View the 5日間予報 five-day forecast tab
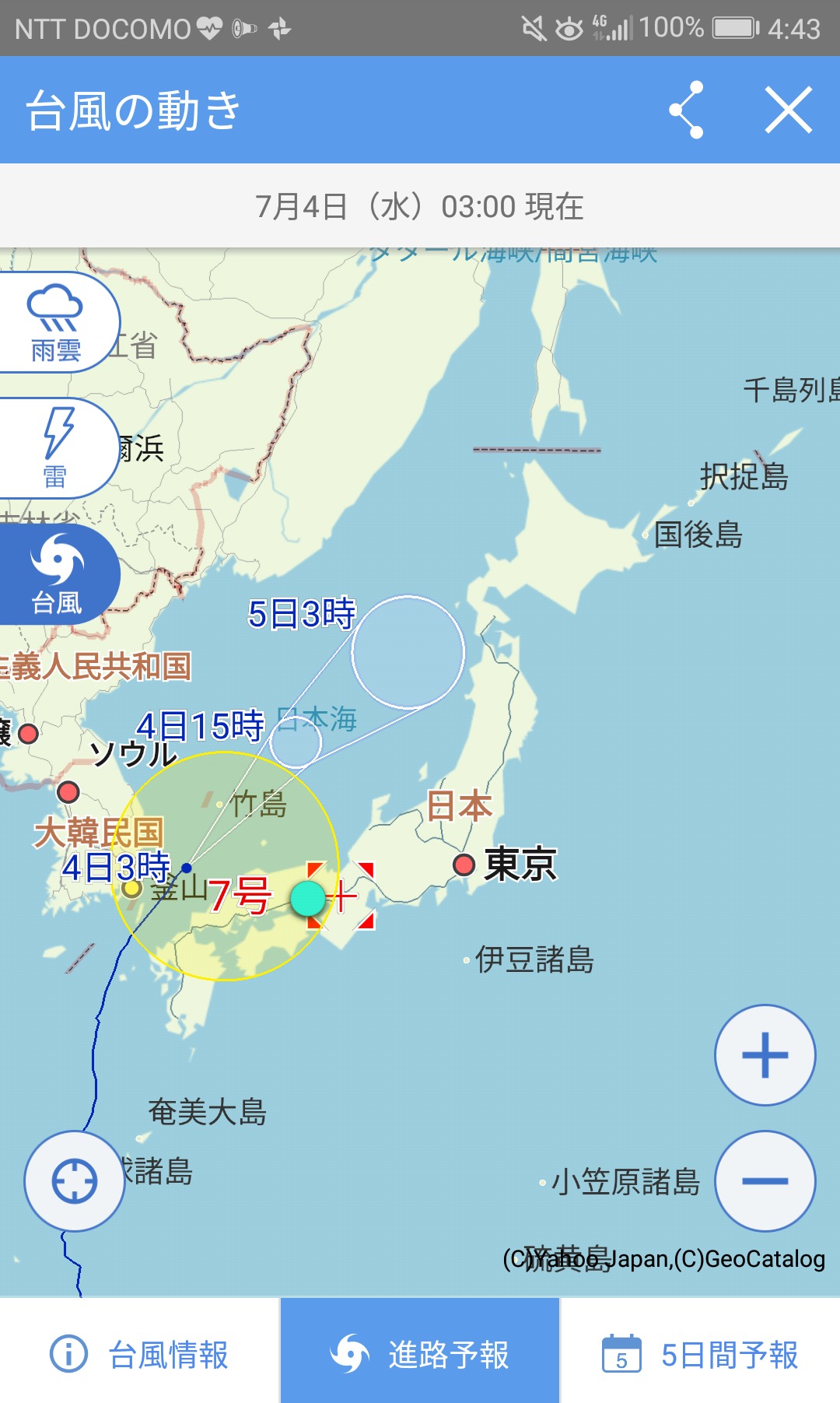The height and width of the screenshot is (1403, 840). click(700, 1354)
